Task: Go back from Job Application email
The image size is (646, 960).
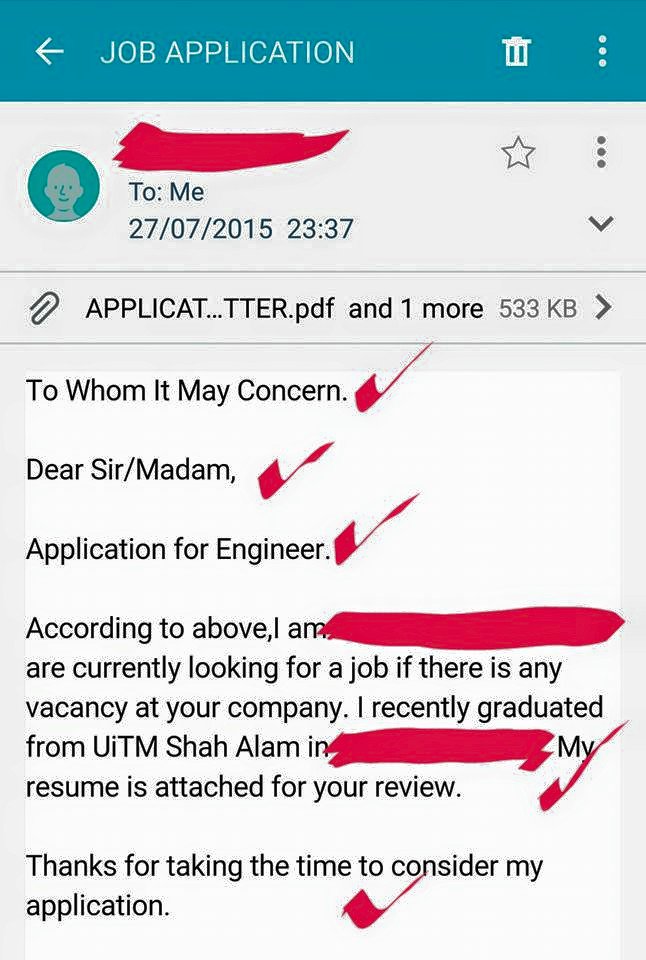Action: point(49,52)
